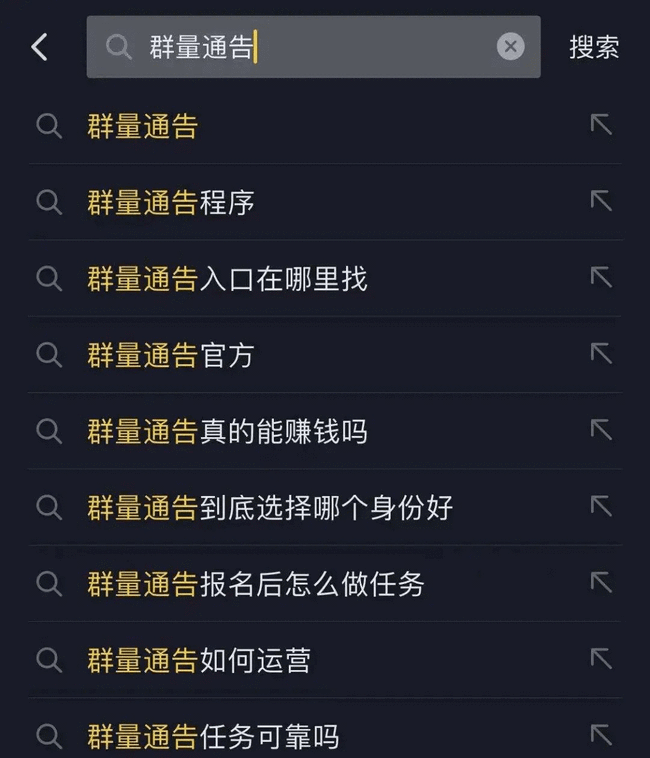Select the suggestion 群量通告报名后怎么做任务
The width and height of the screenshot is (650, 758).
point(256,583)
